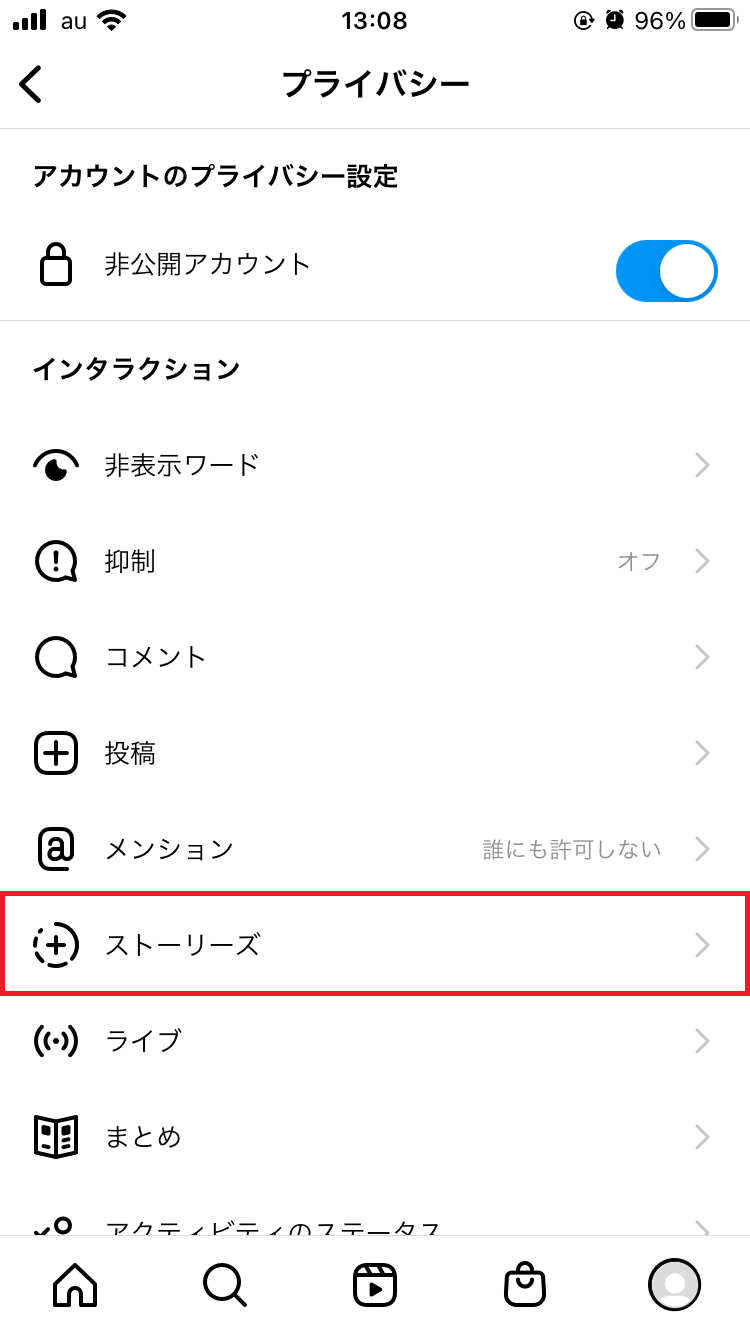The image size is (750, 1334).
Task: Open 非表示ワード settings
Action: pos(375,464)
